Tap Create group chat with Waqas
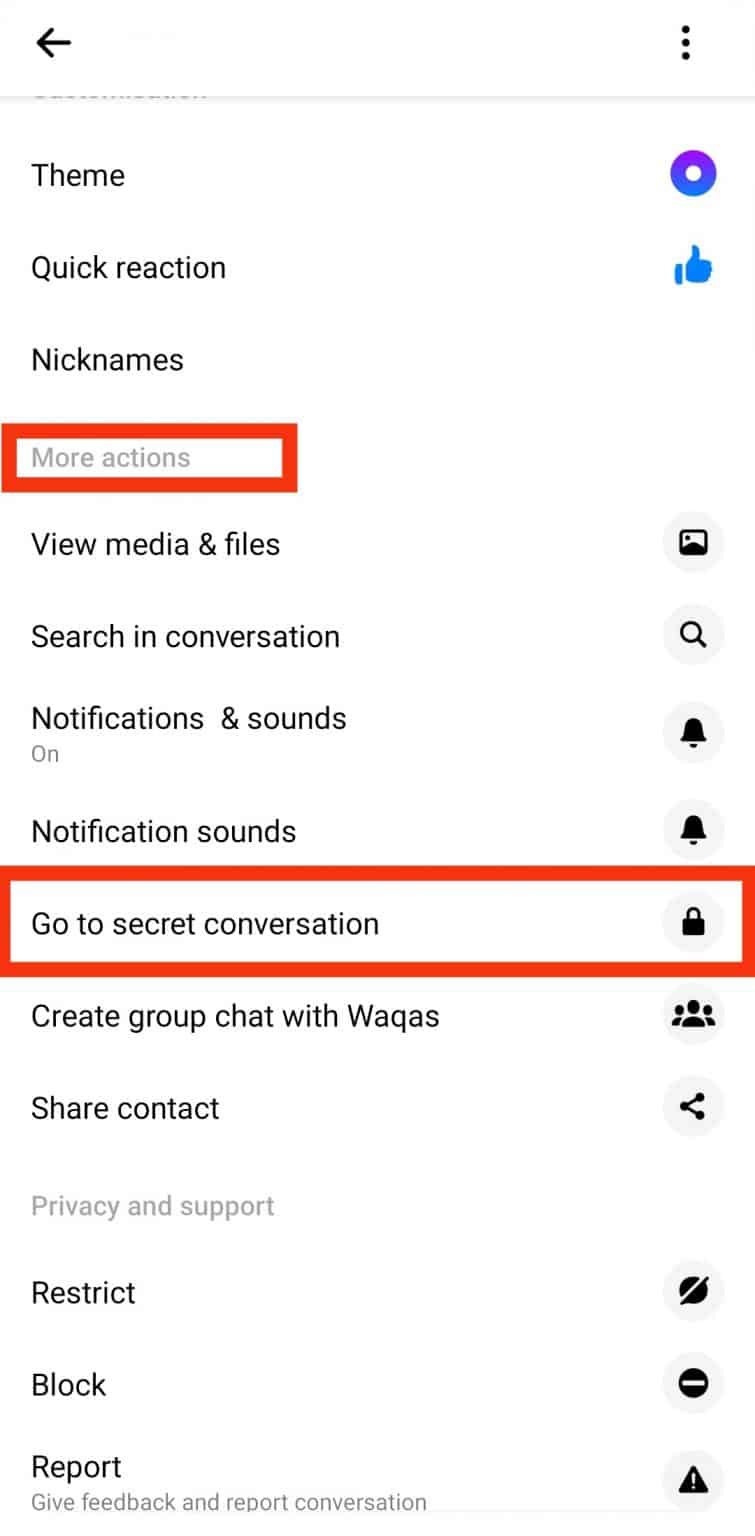This screenshot has width=755, height=1536. [236, 1015]
